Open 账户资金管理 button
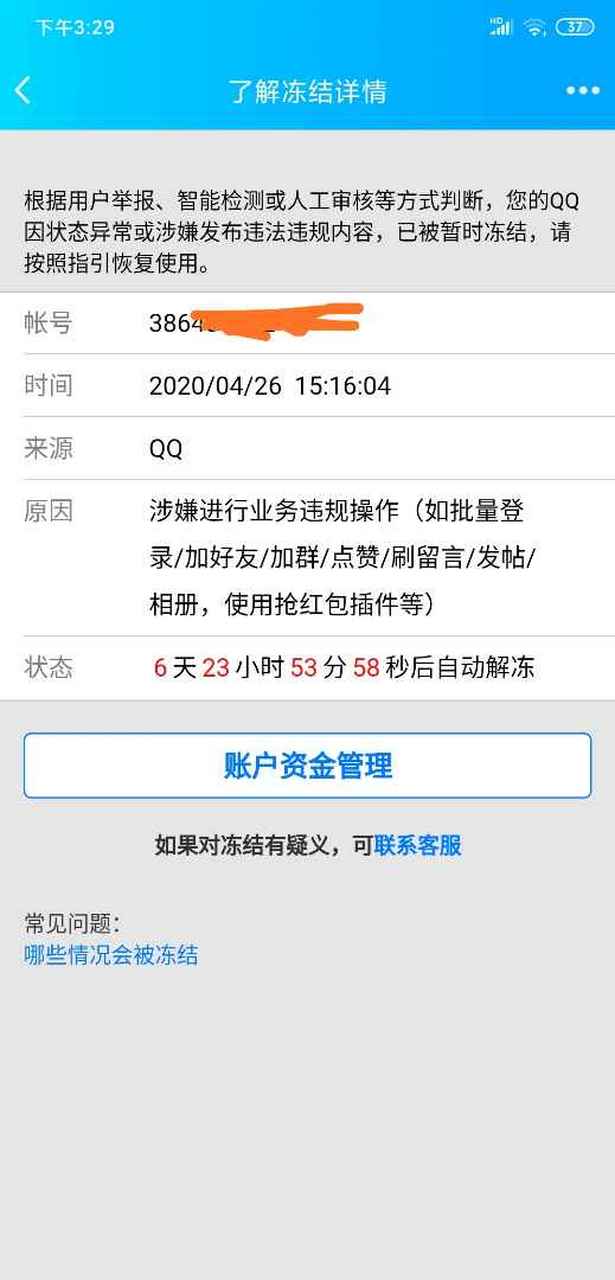This screenshot has height=1280, width=615. point(307,766)
